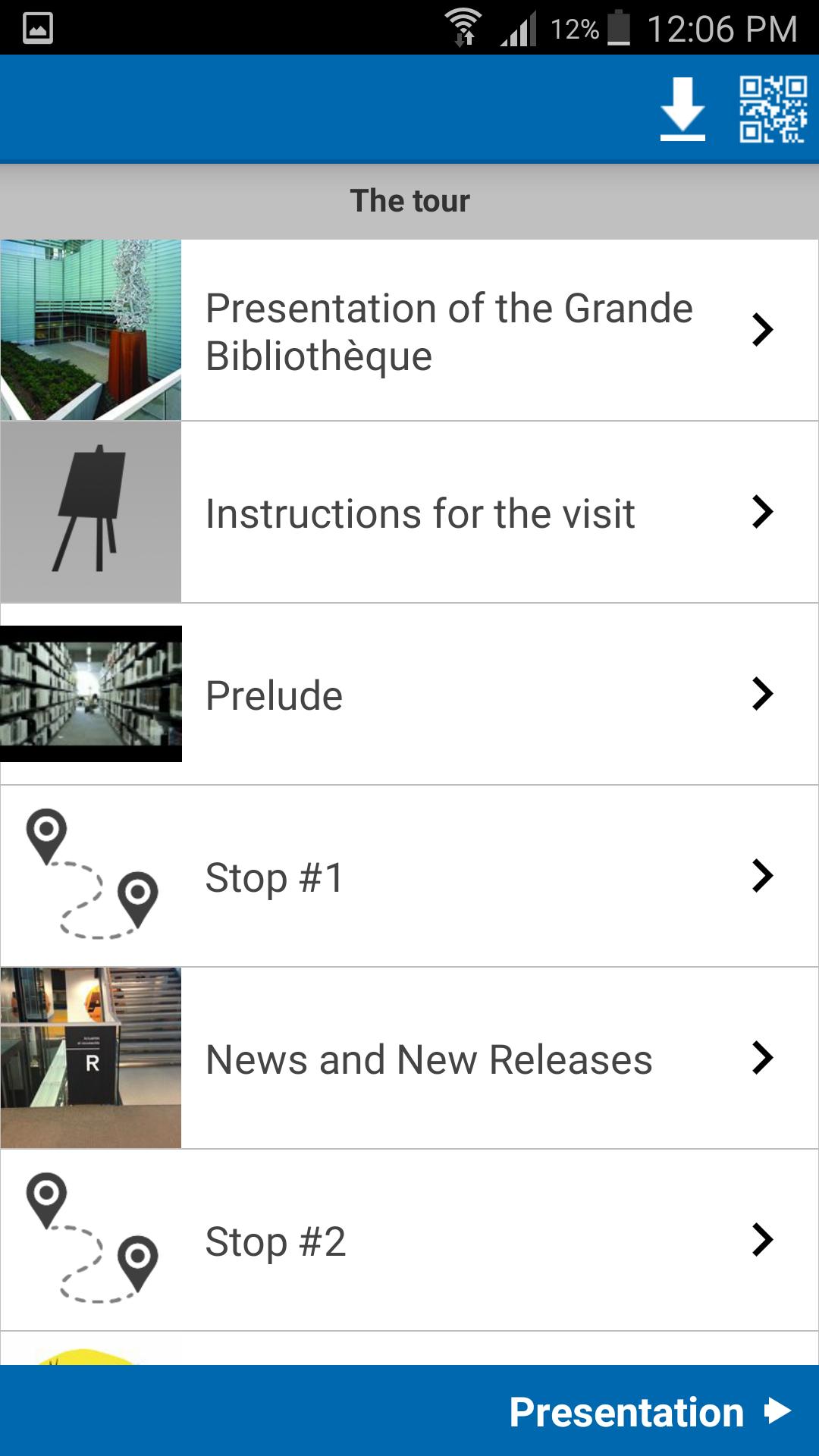Open Instructions for the visit
The image size is (819, 1456).
click(409, 512)
